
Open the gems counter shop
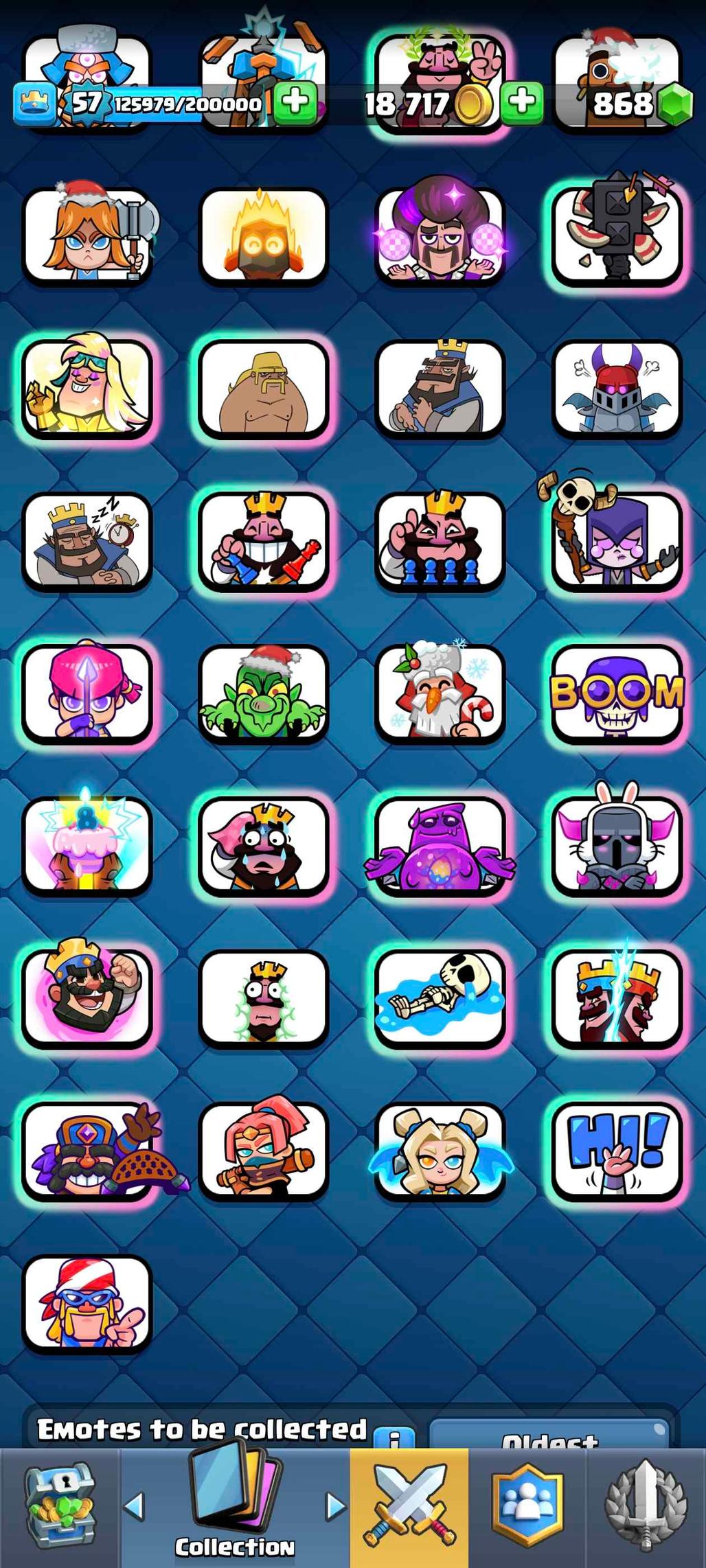pos(640,104)
